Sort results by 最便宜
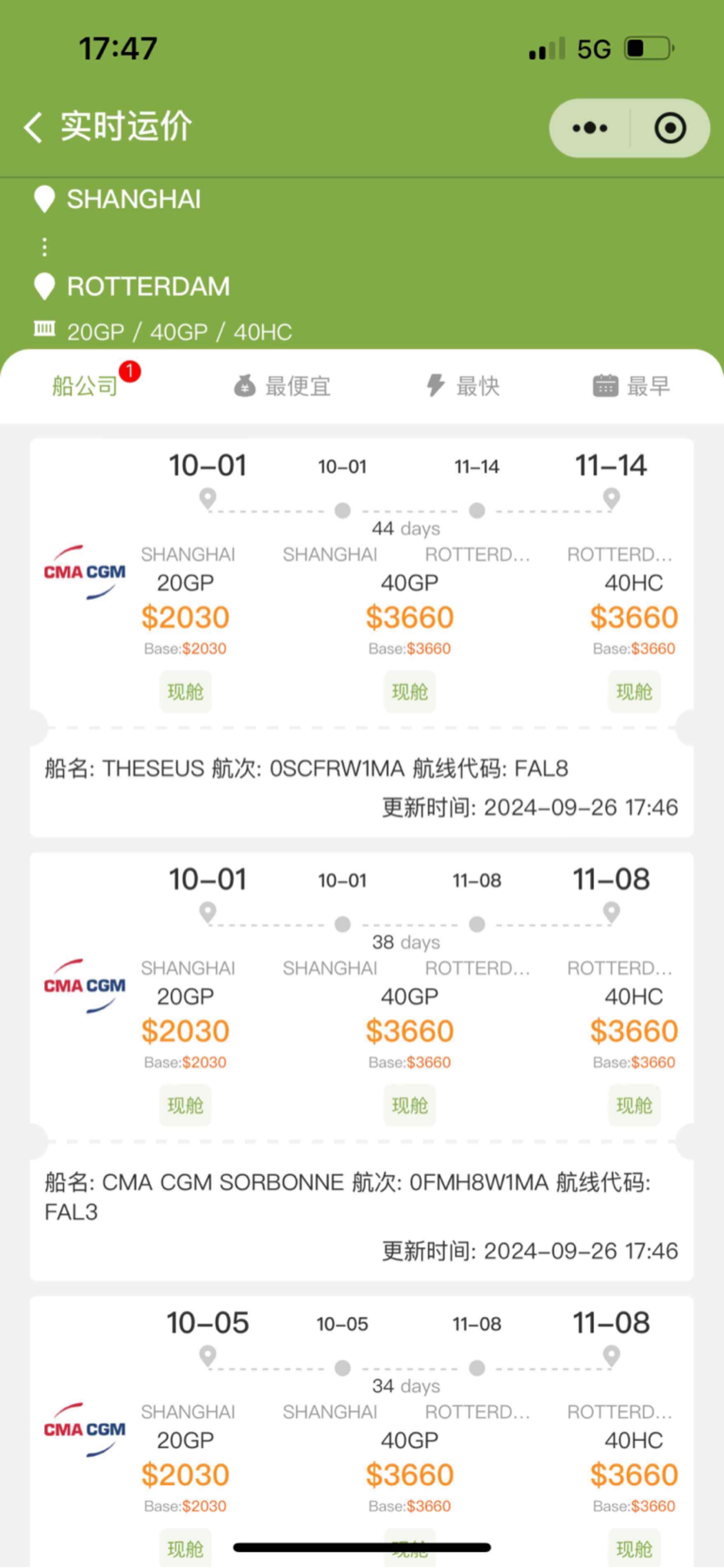 282,386
